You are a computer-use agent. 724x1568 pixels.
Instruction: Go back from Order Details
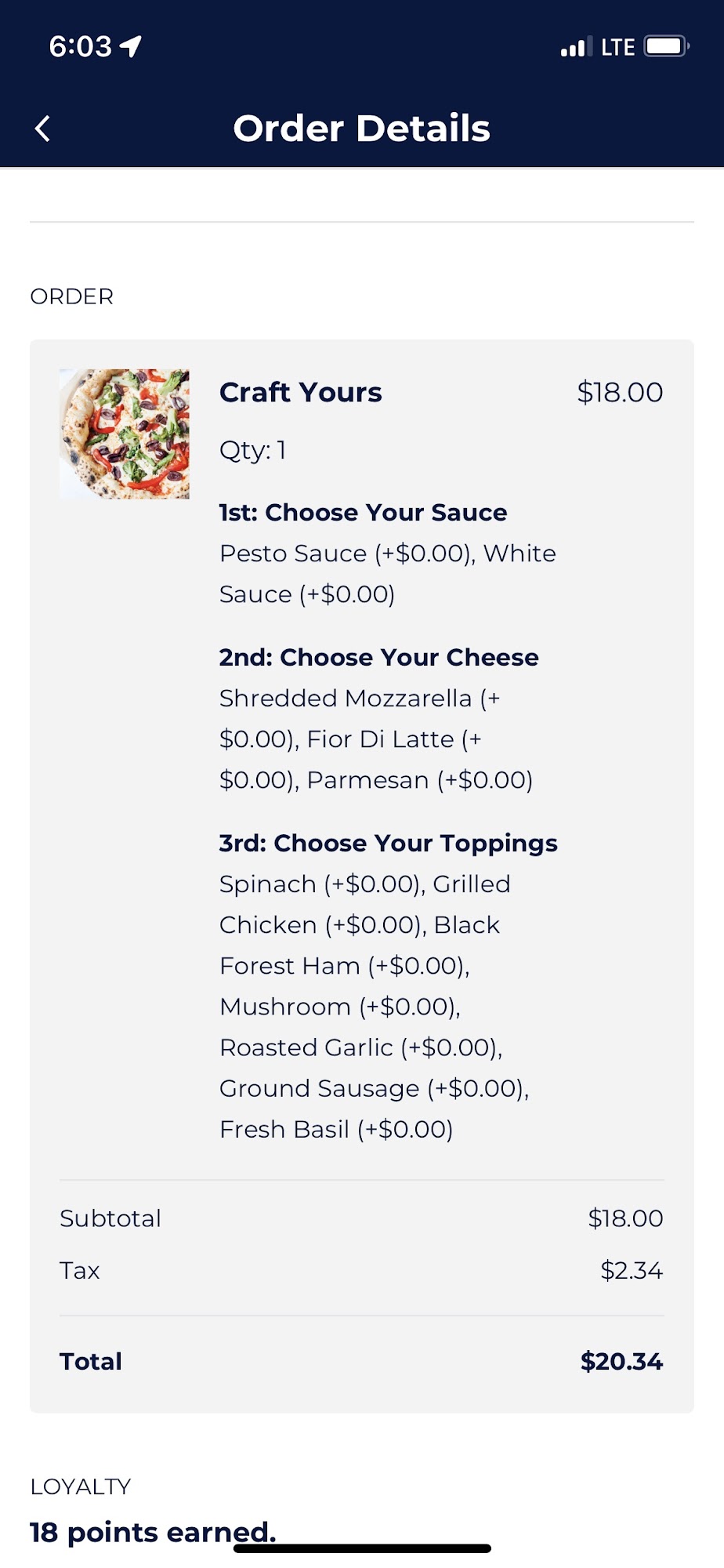tap(43, 129)
